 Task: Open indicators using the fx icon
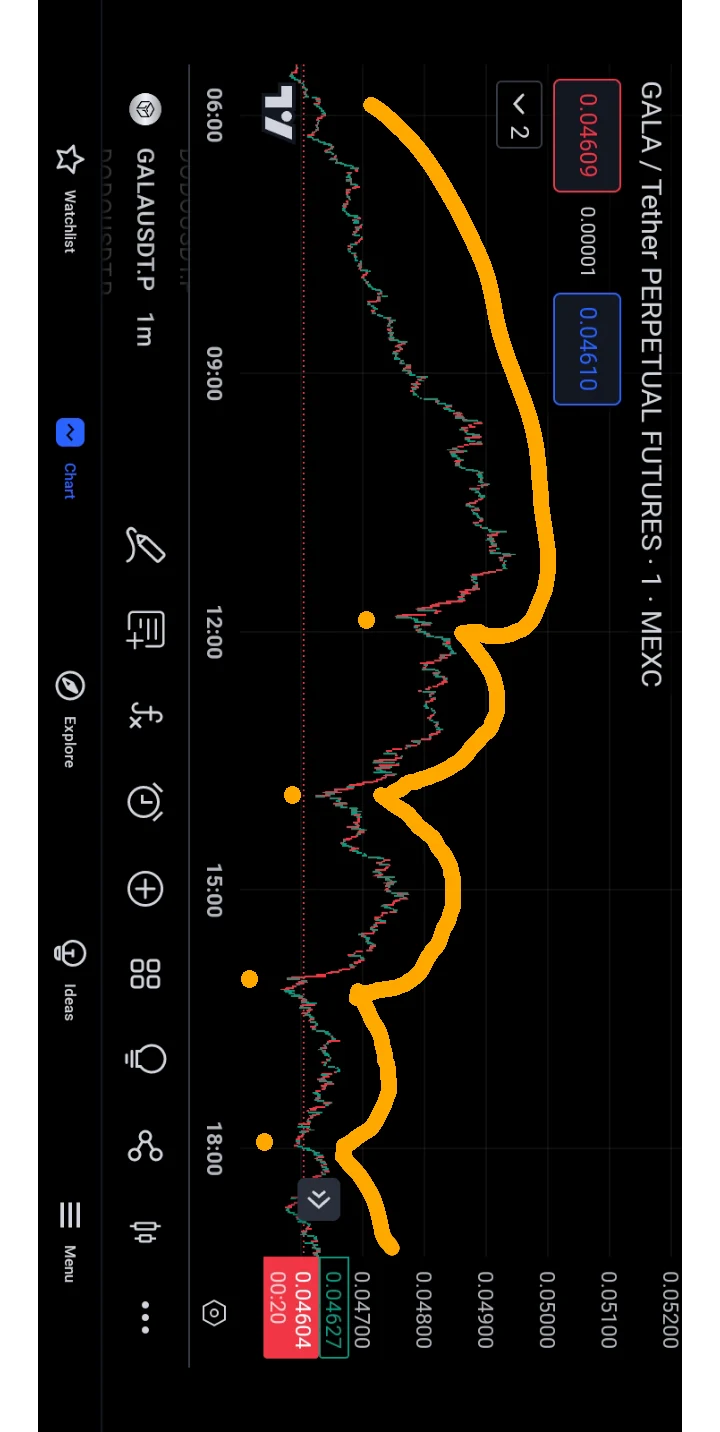click(145, 715)
